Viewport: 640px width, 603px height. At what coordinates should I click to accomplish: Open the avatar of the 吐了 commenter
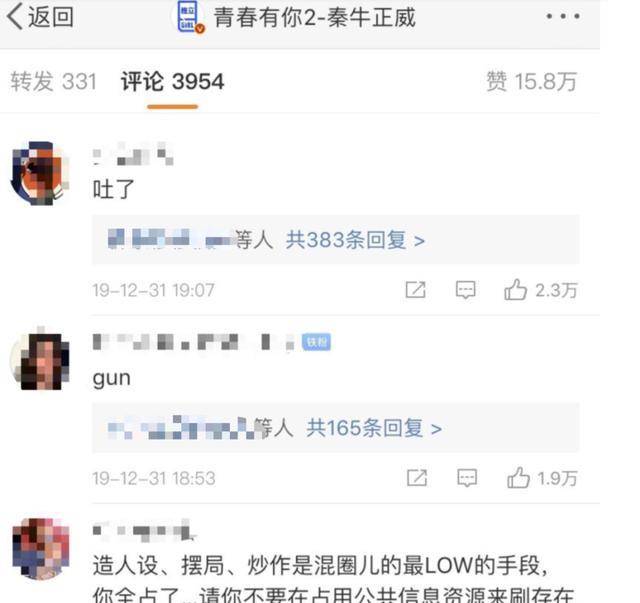(38, 173)
